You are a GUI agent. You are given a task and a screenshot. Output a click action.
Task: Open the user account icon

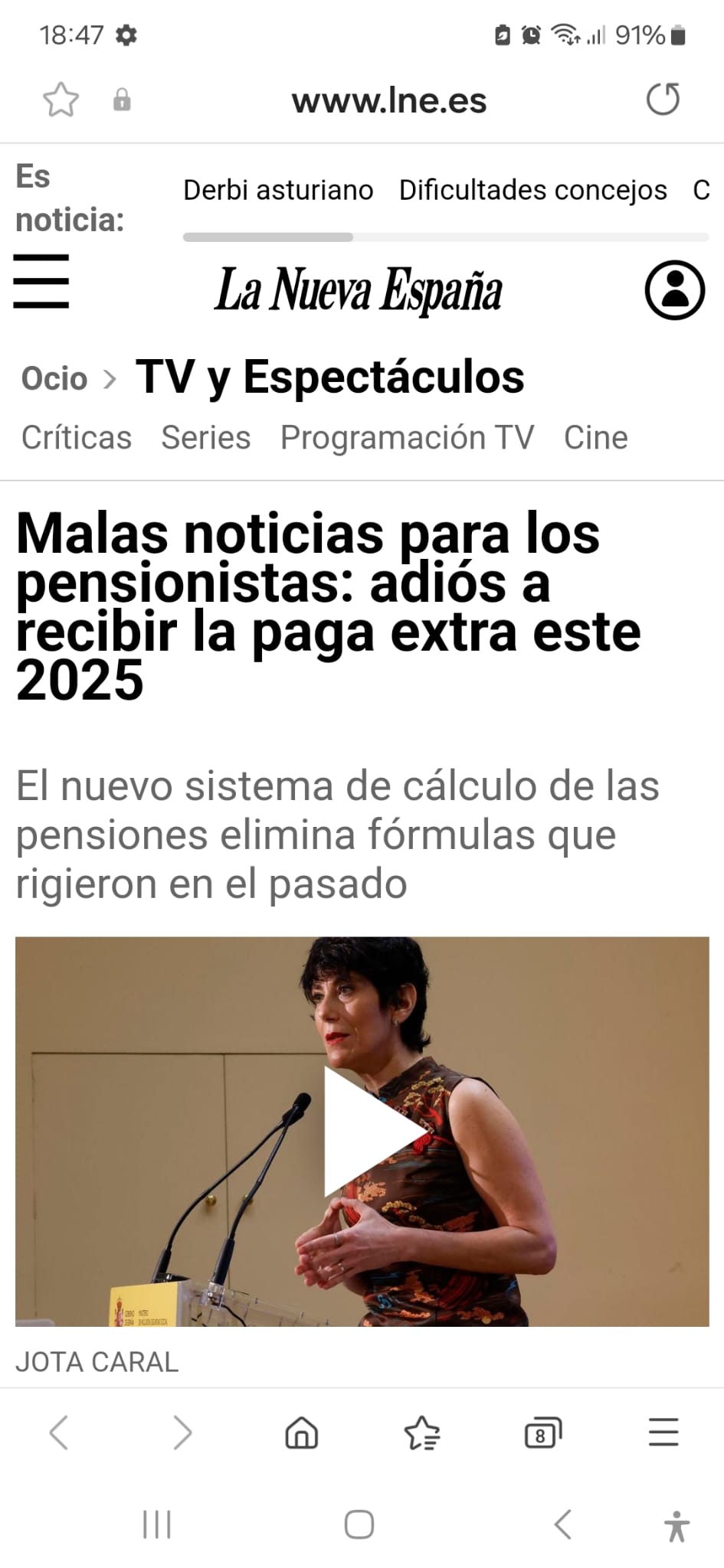[674, 290]
